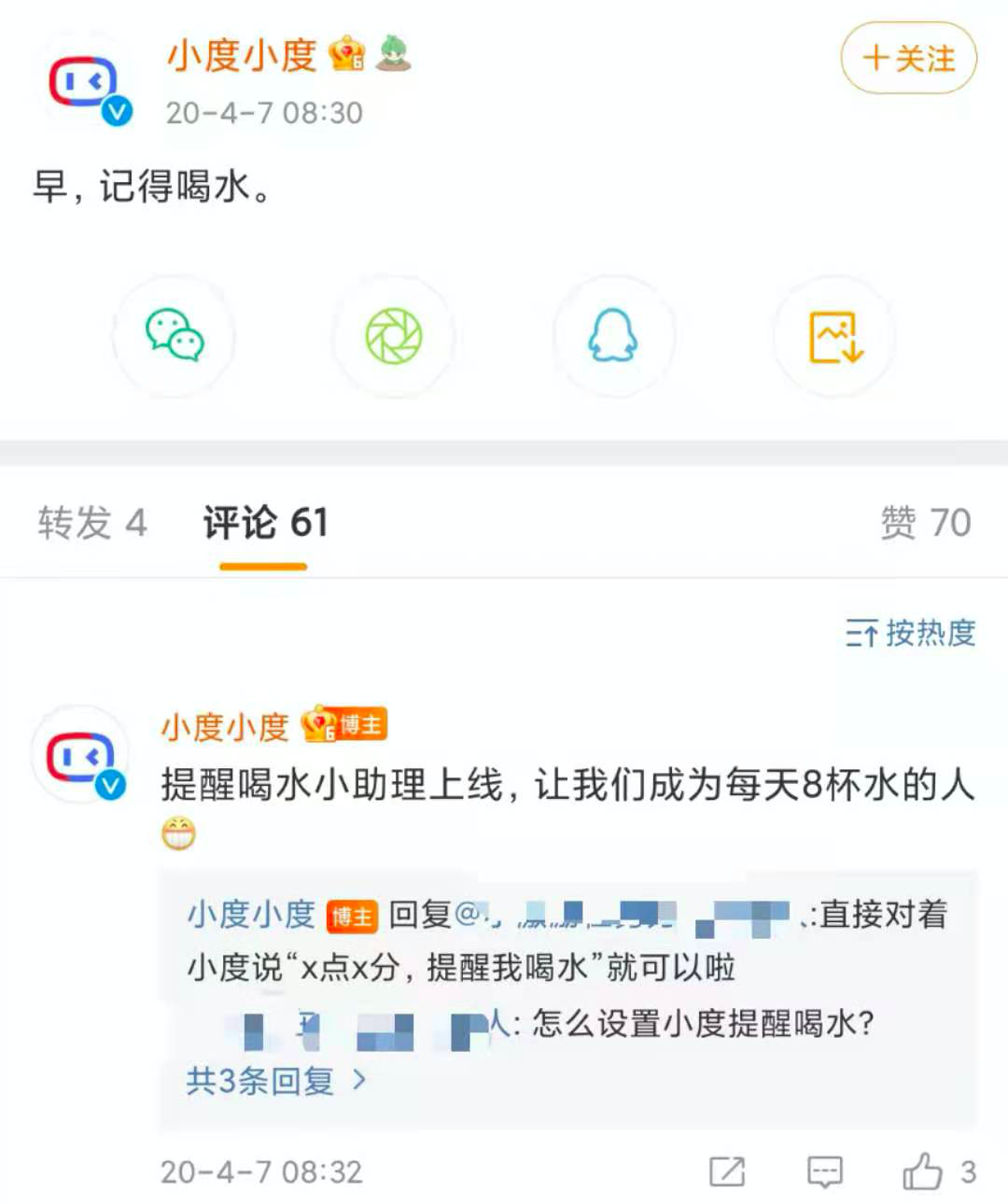This screenshot has height=1204, width=1008.
Task: Save post as image
Action: pos(834,336)
